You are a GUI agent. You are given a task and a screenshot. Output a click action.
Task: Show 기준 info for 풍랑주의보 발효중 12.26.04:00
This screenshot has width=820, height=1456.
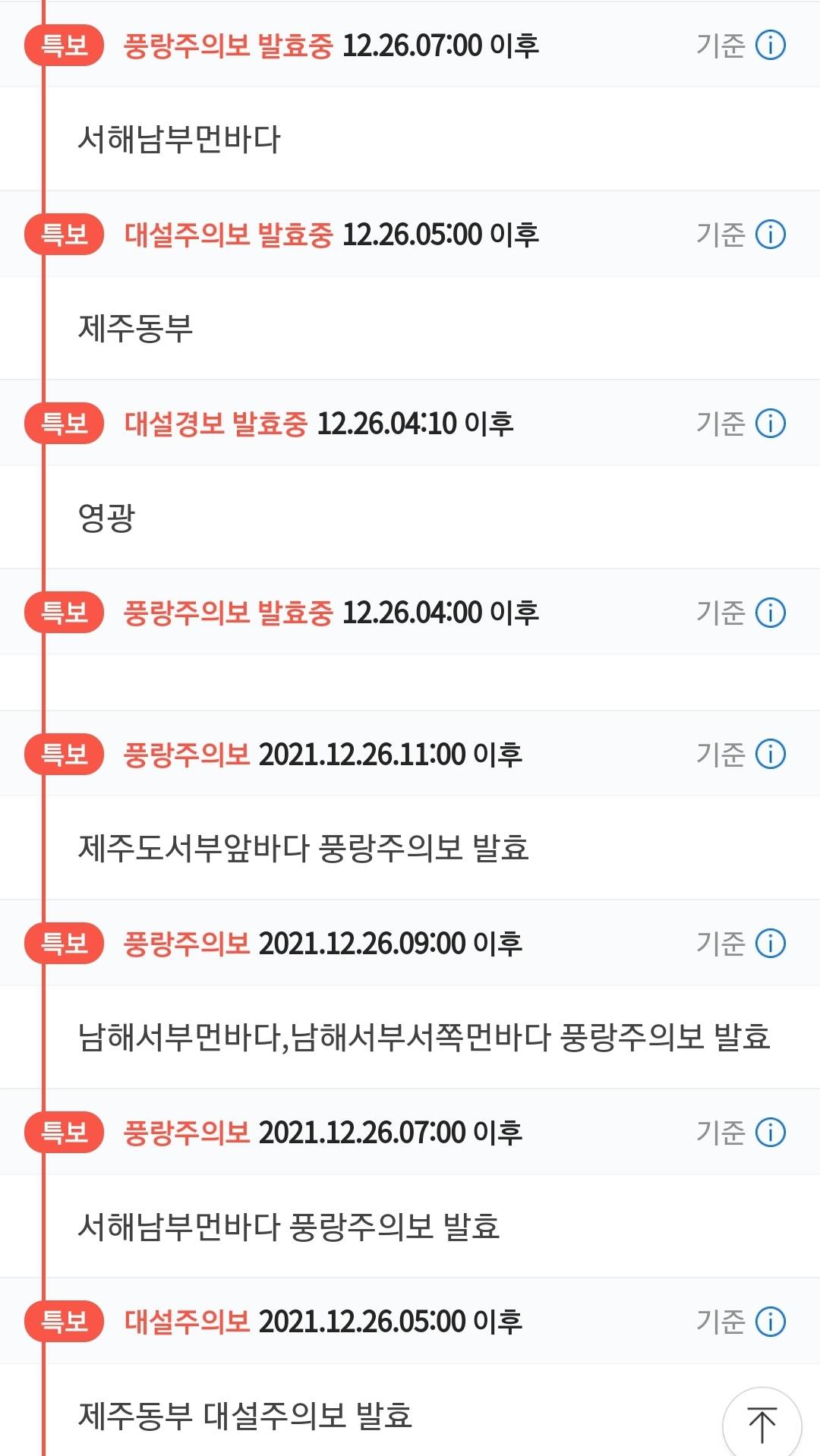[770, 613]
